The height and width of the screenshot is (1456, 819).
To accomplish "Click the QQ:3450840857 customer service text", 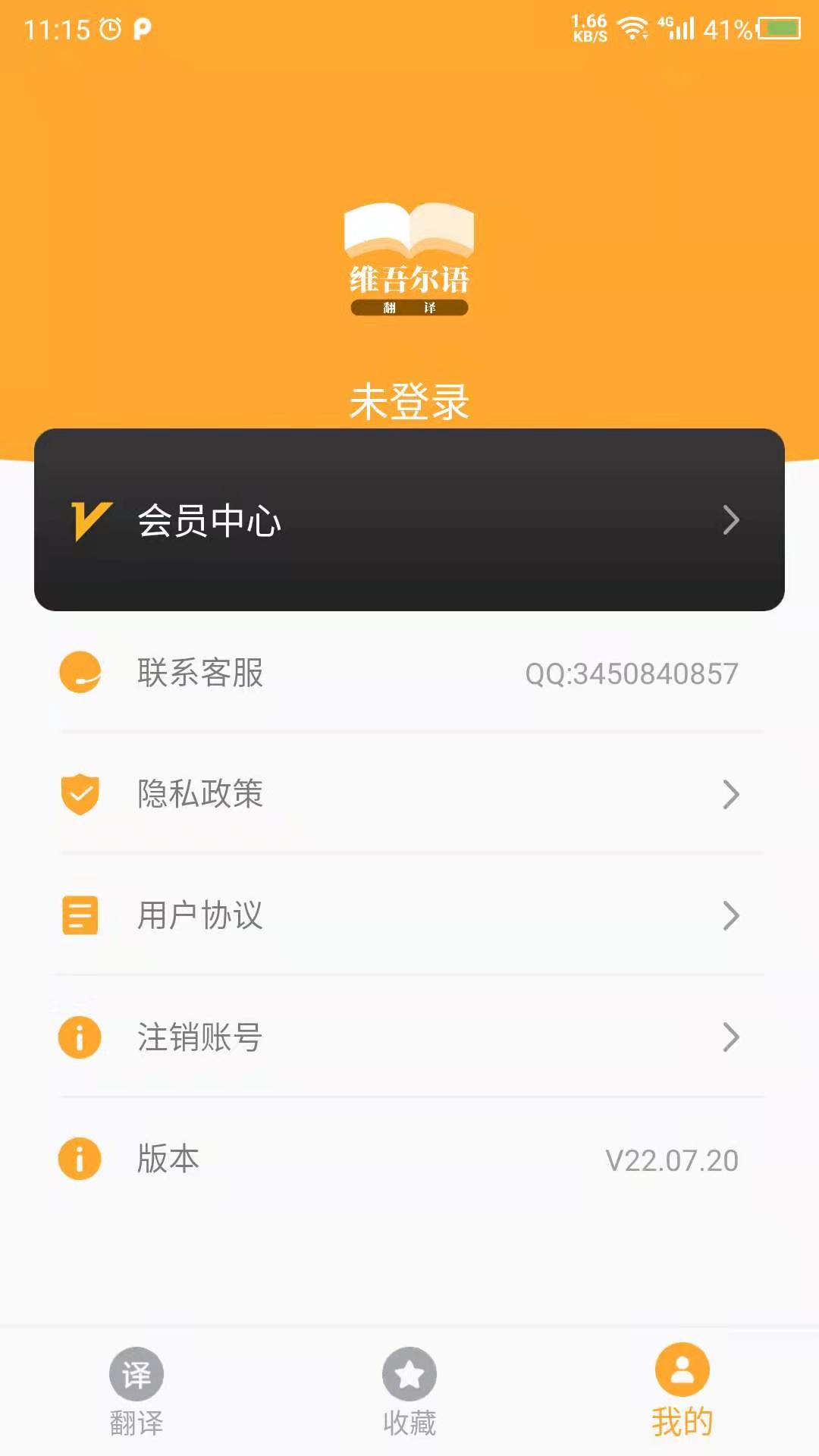I will tap(632, 673).
